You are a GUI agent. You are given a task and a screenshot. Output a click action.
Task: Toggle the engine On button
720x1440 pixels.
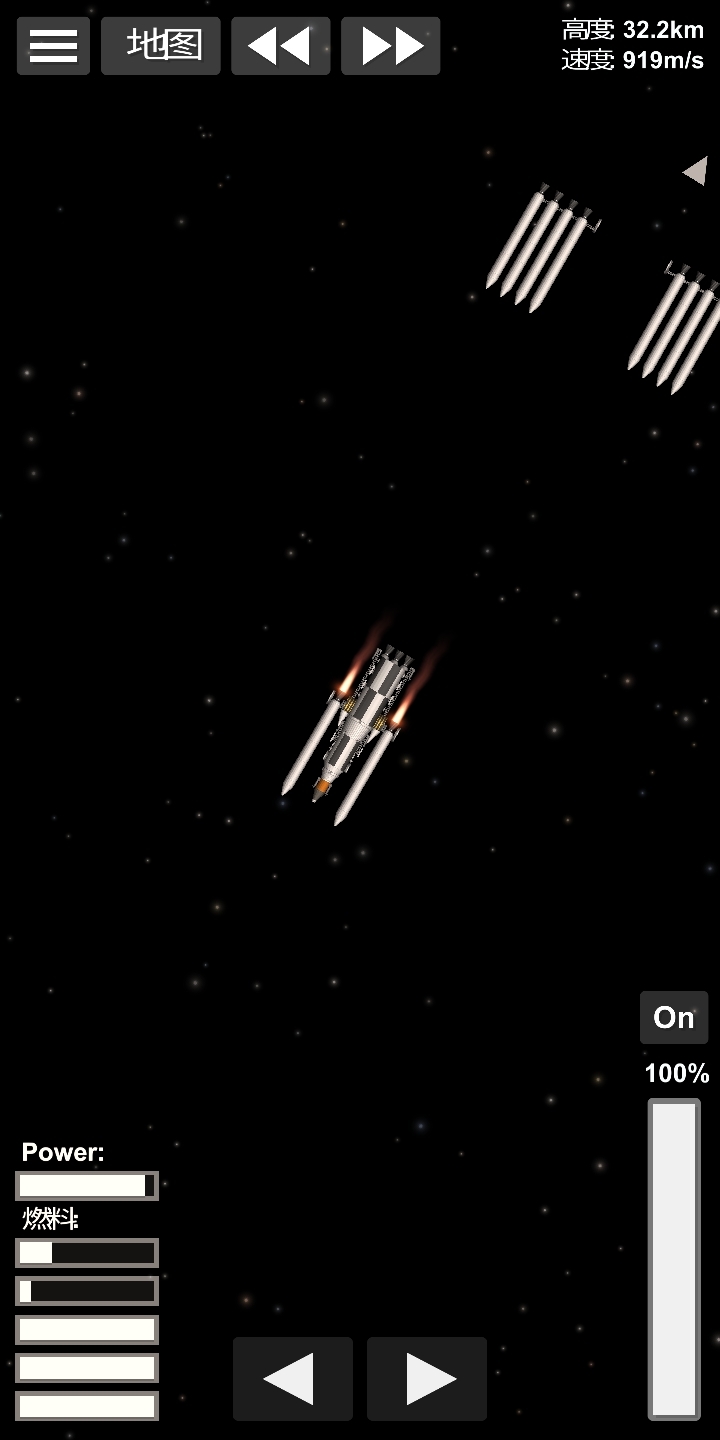pyautogui.click(x=674, y=1018)
